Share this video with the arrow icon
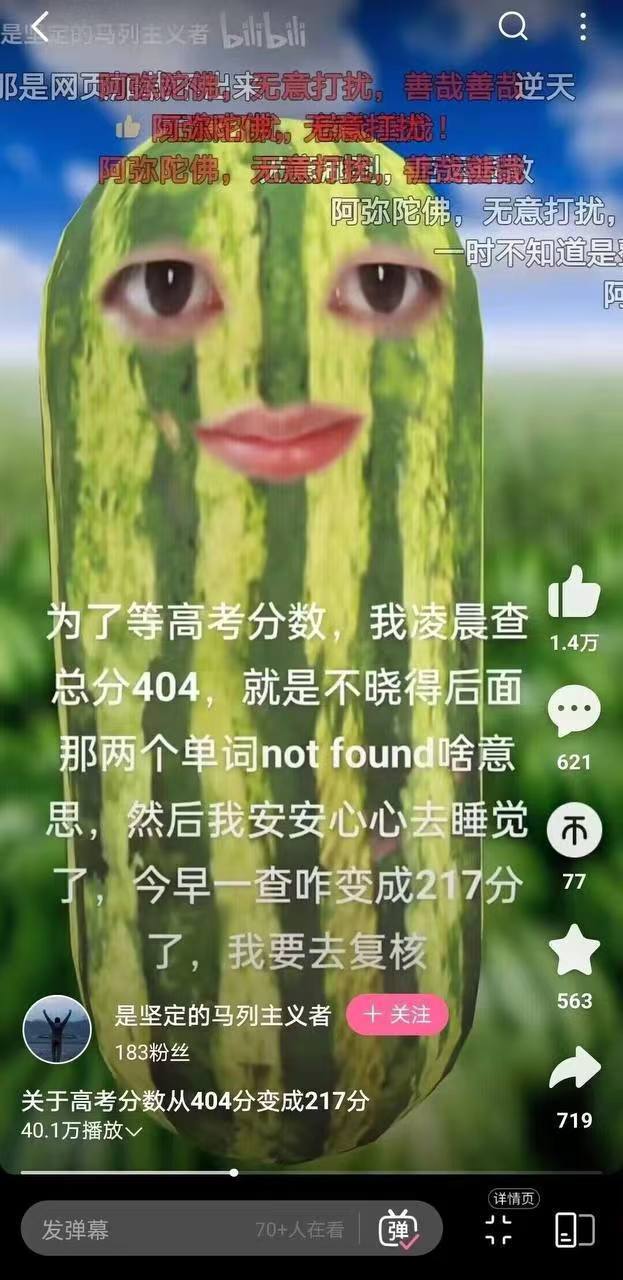The width and height of the screenshot is (623, 1280). pos(574,1069)
